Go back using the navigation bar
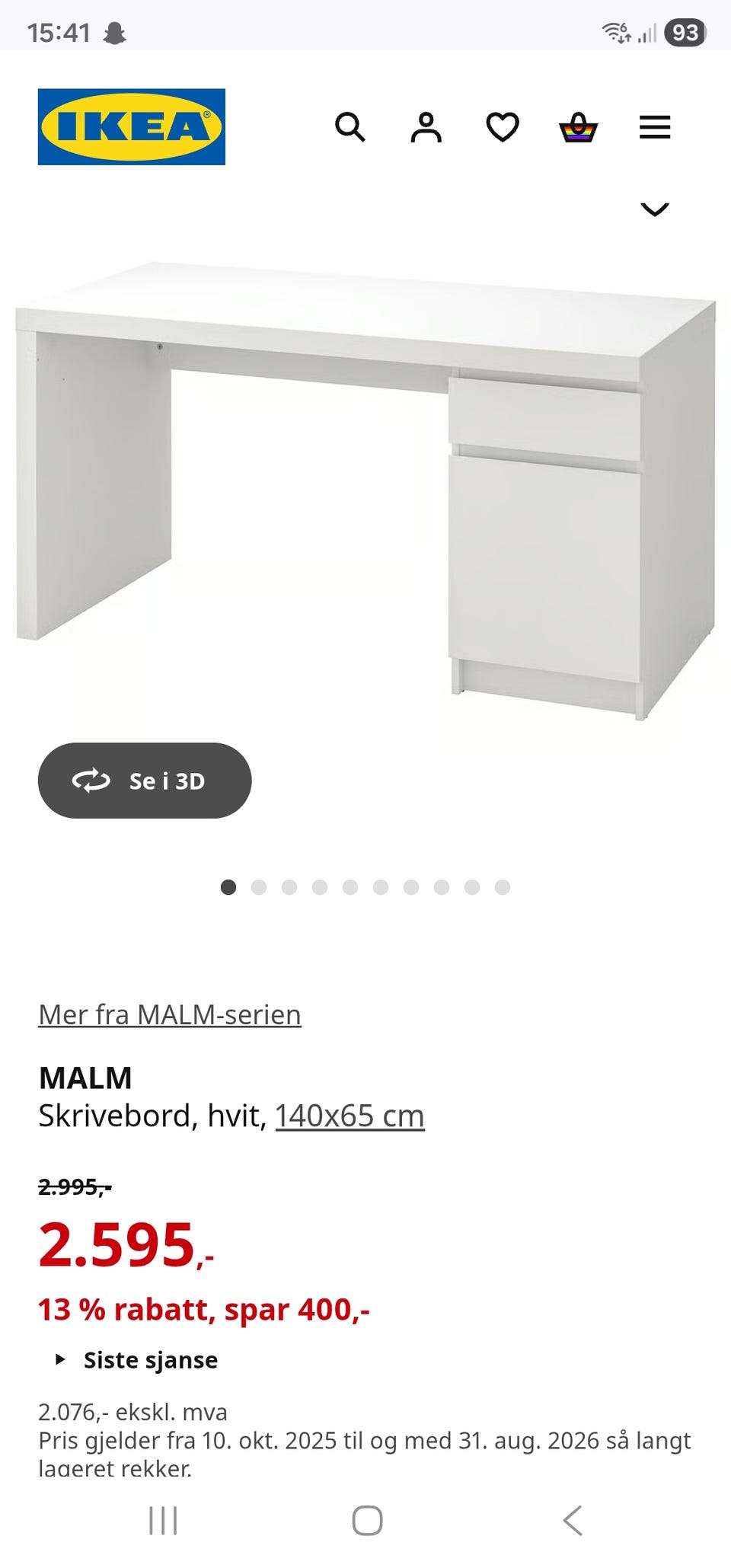Viewport: 731px width, 1568px height. [573, 1520]
